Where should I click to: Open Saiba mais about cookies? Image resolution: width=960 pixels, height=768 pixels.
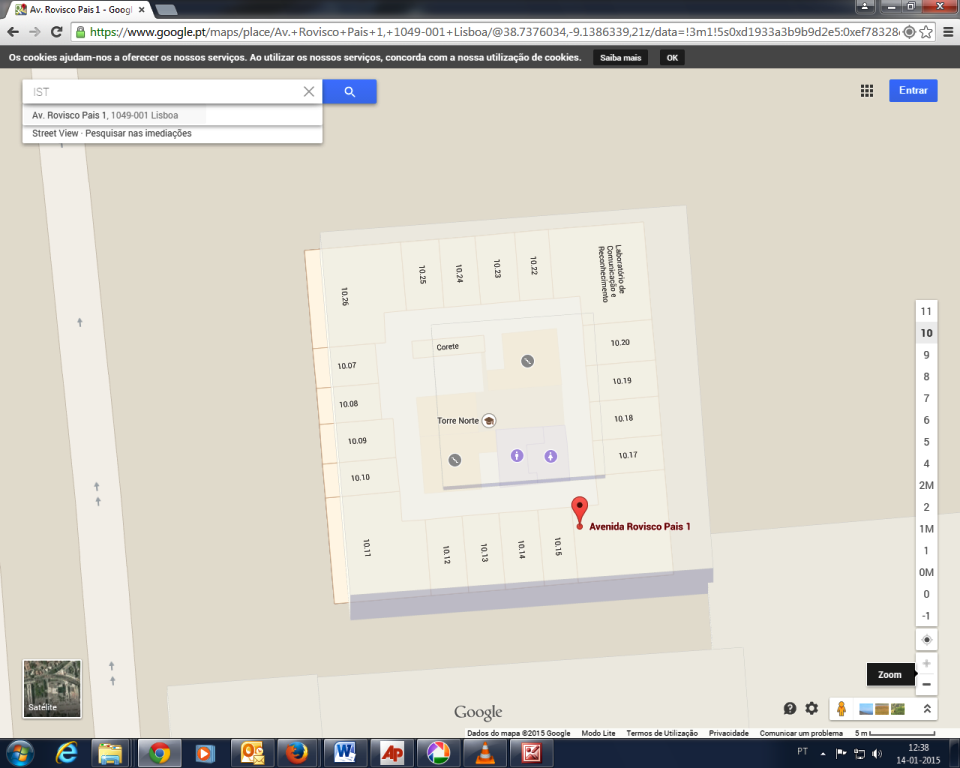(620, 58)
